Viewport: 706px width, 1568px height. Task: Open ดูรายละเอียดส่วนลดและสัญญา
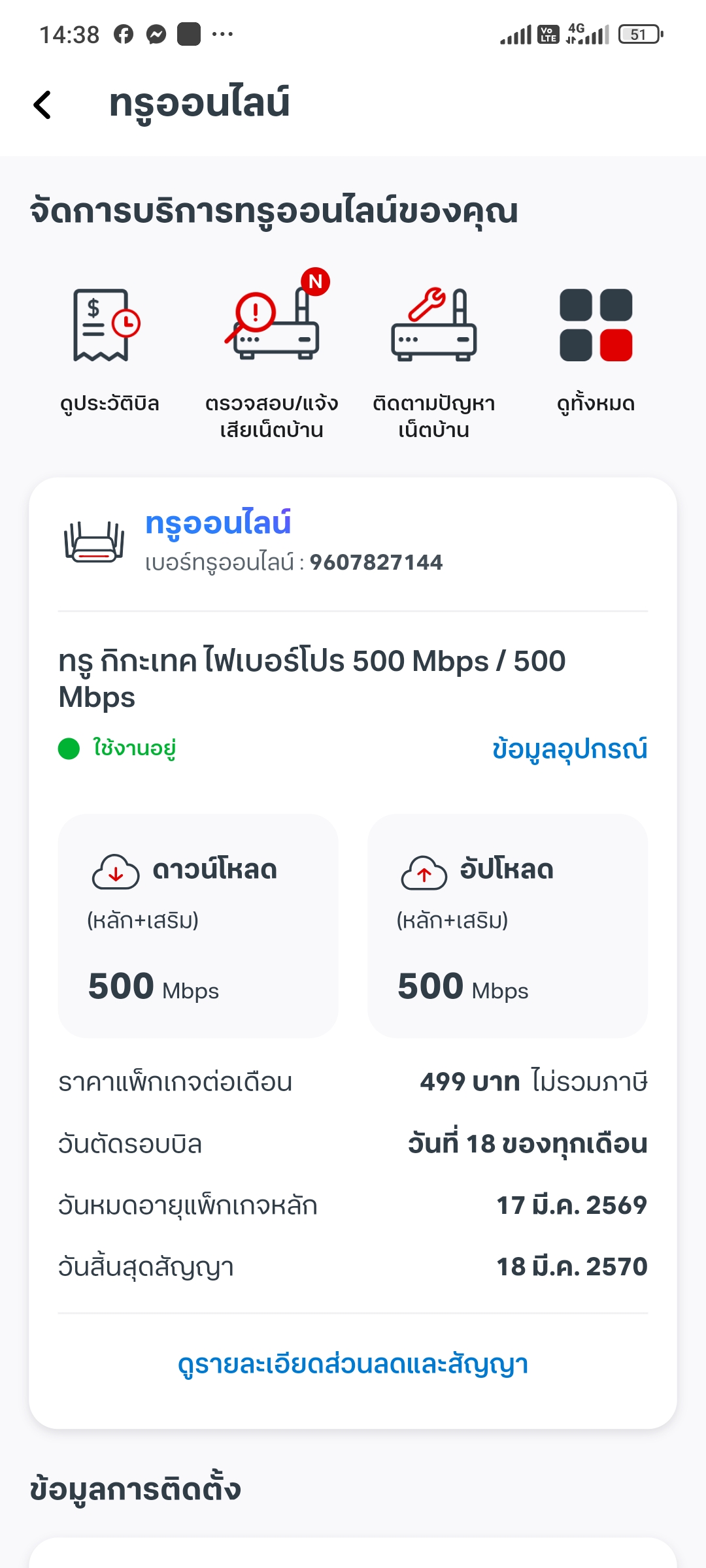[x=353, y=1364]
